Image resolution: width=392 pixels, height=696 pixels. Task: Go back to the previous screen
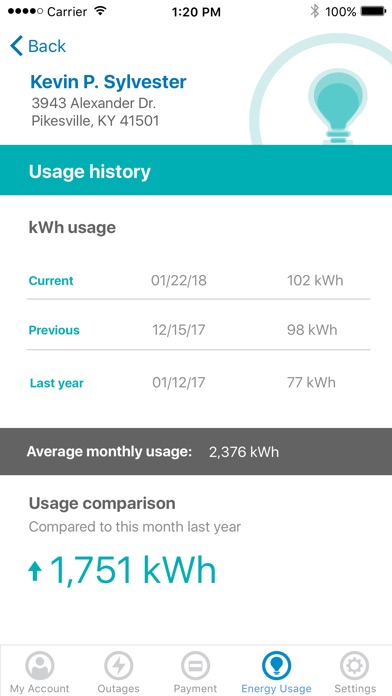38,46
